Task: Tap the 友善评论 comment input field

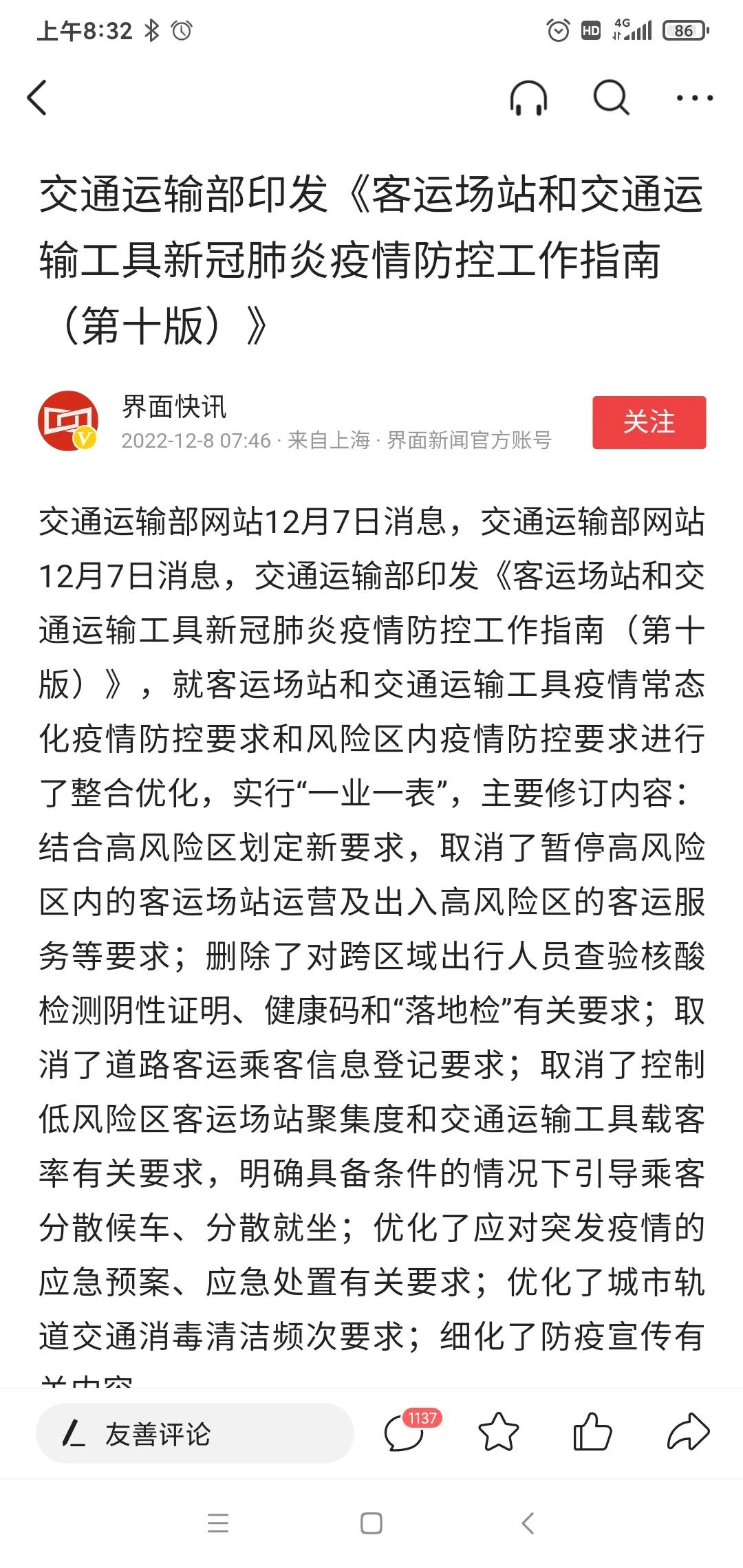Action: (x=194, y=1434)
